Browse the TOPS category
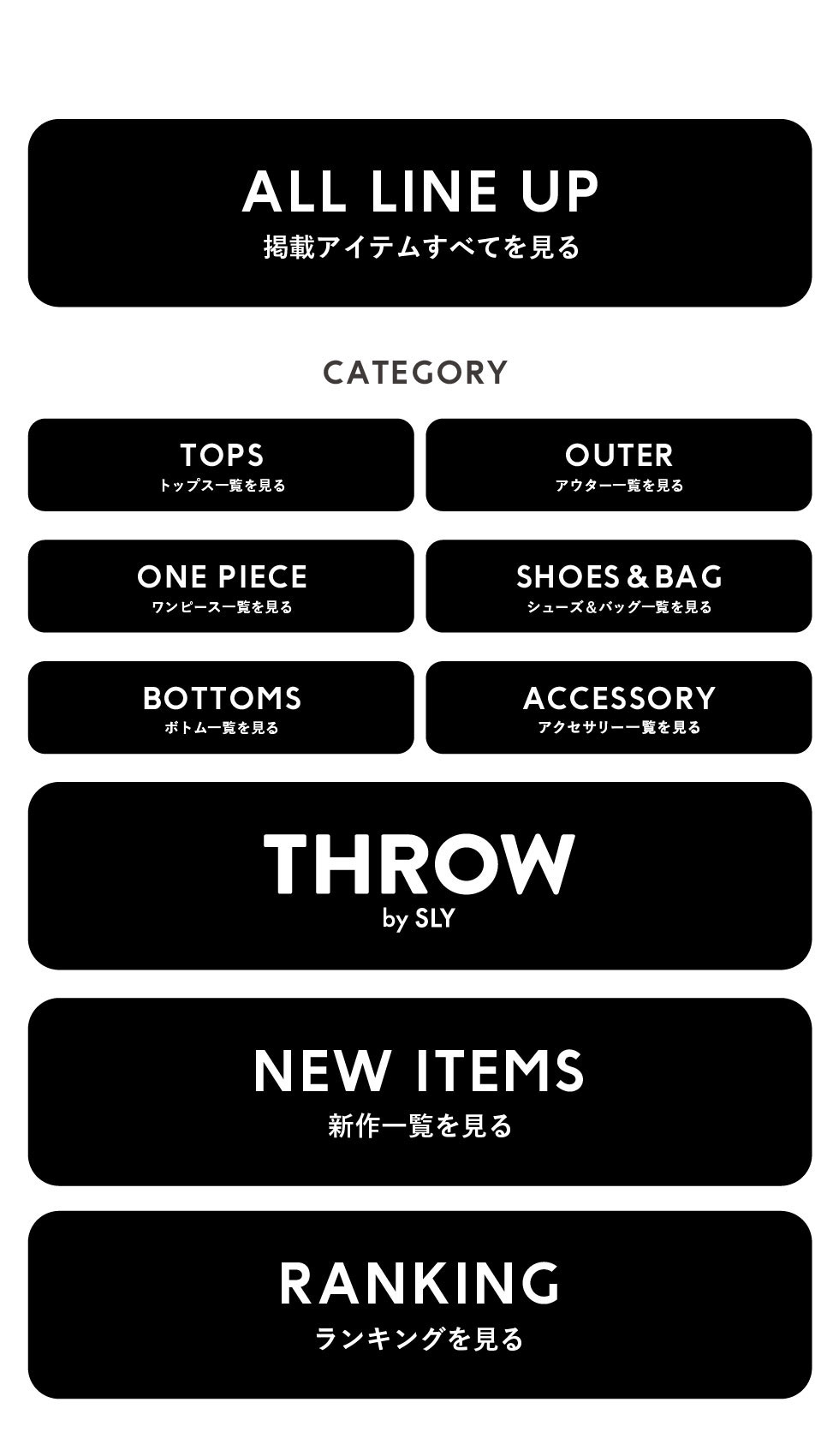 click(221, 465)
